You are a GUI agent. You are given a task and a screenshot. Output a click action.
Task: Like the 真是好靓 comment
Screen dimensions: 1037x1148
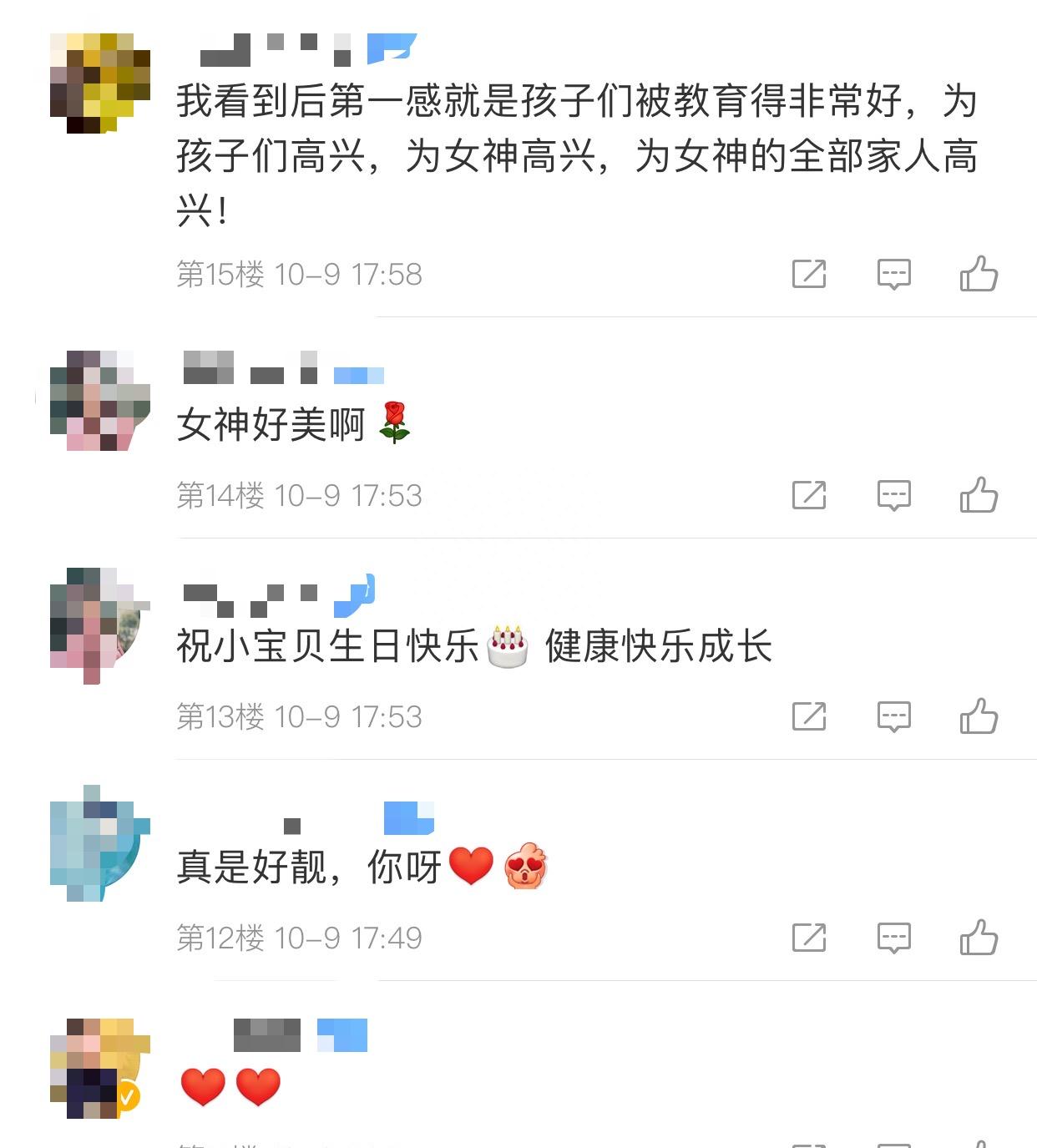click(979, 938)
